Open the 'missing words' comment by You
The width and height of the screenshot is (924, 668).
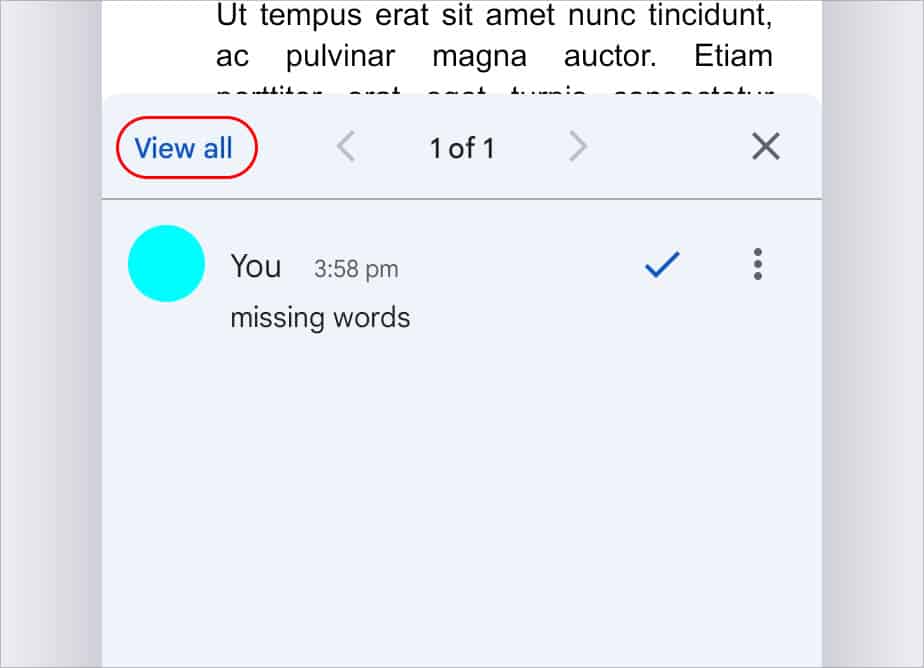point(320,318)
